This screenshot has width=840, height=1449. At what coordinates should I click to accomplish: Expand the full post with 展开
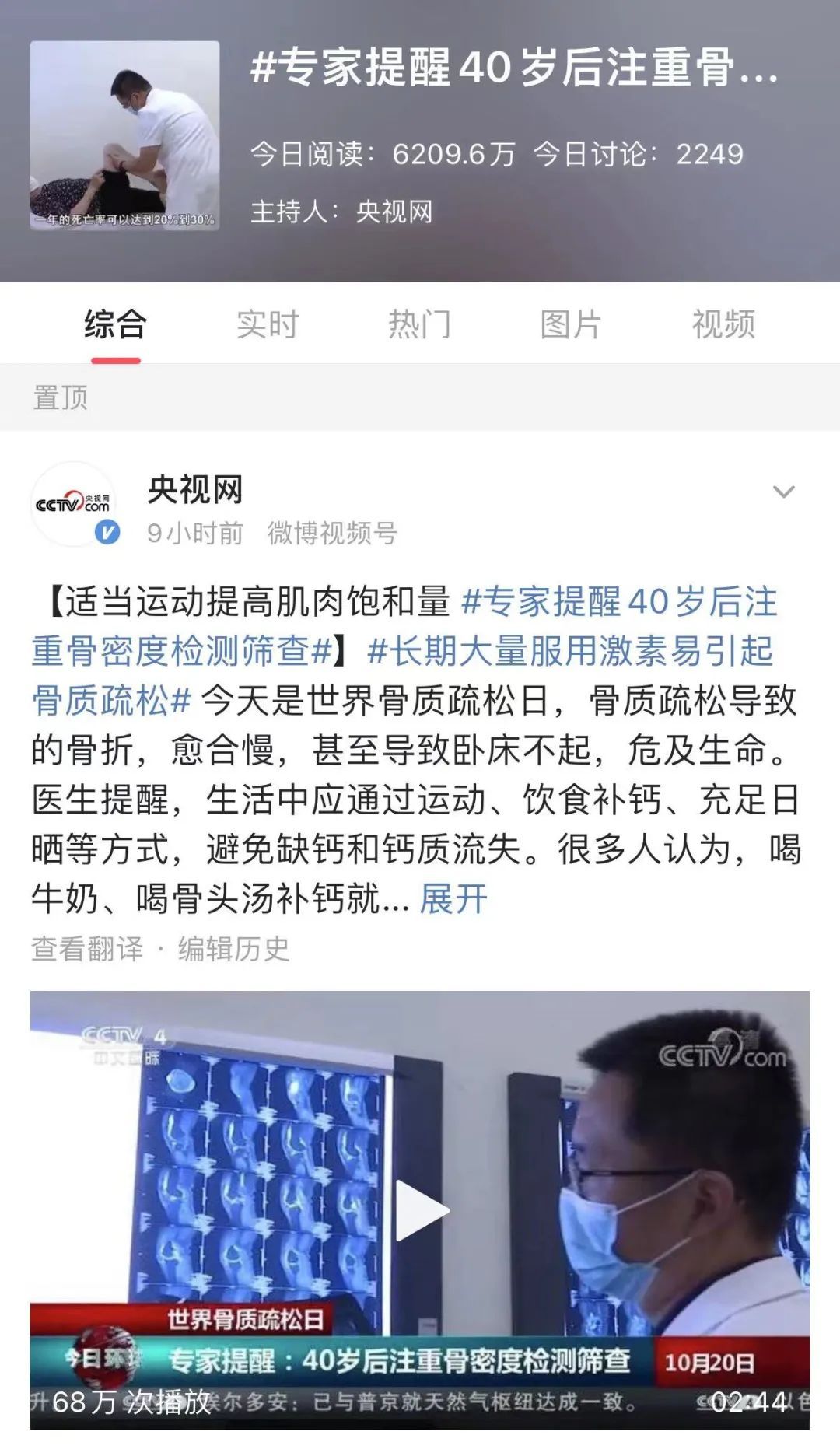coord(453,900)
